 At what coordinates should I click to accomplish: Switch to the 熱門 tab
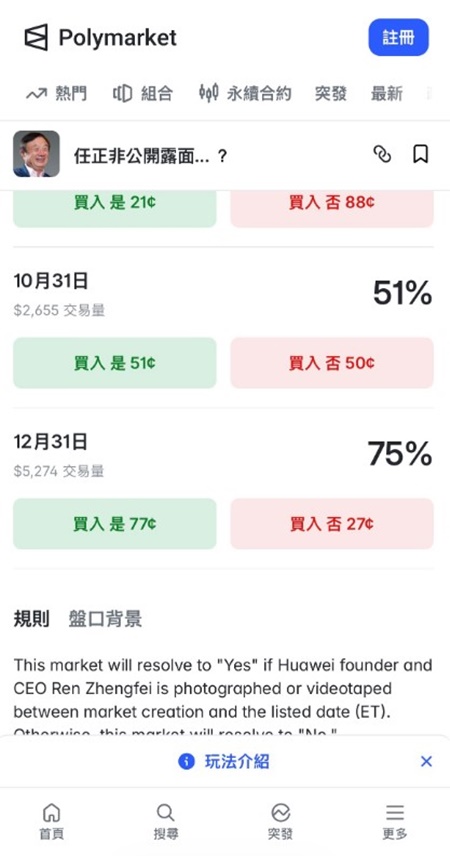point(56,94)
